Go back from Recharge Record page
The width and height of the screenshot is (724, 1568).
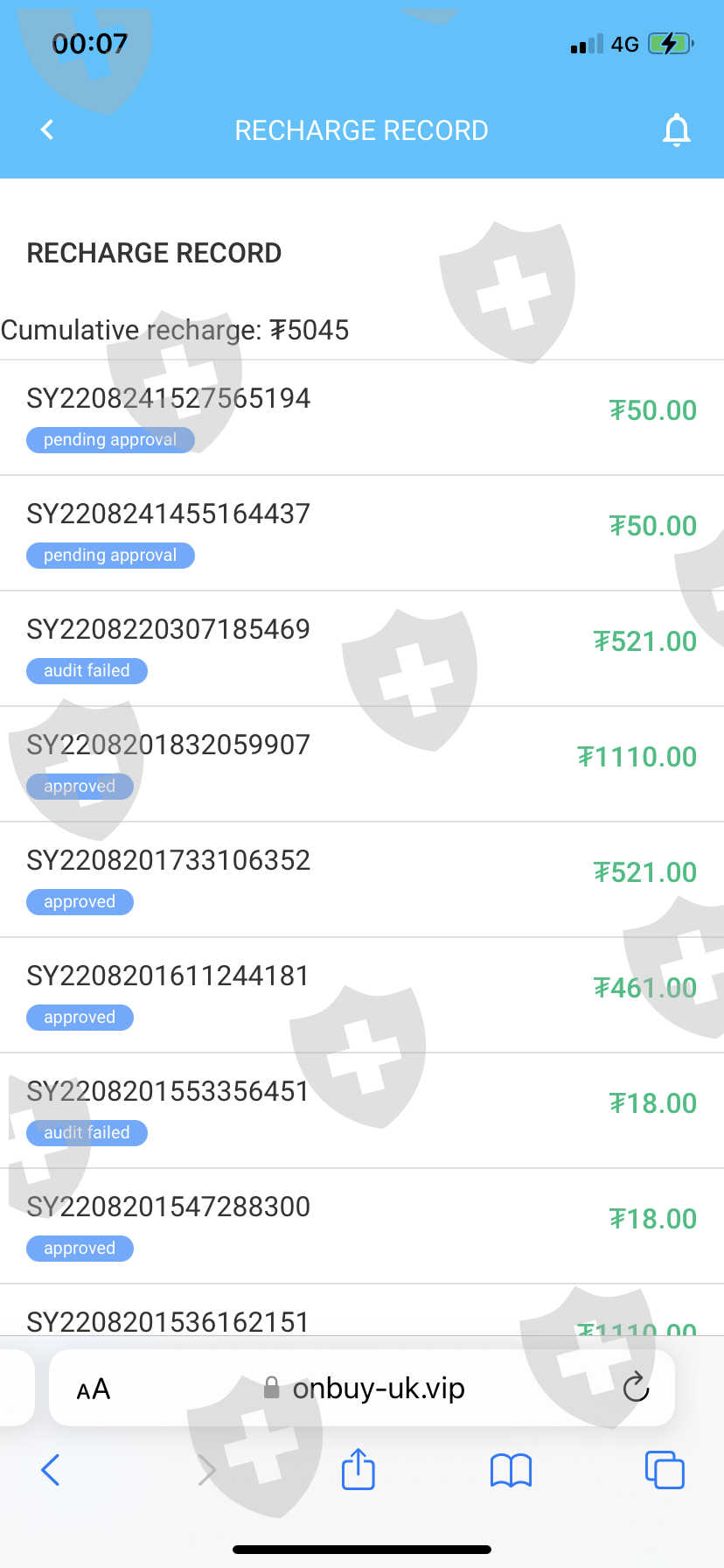pyautogui.click(x=47, y=130)
